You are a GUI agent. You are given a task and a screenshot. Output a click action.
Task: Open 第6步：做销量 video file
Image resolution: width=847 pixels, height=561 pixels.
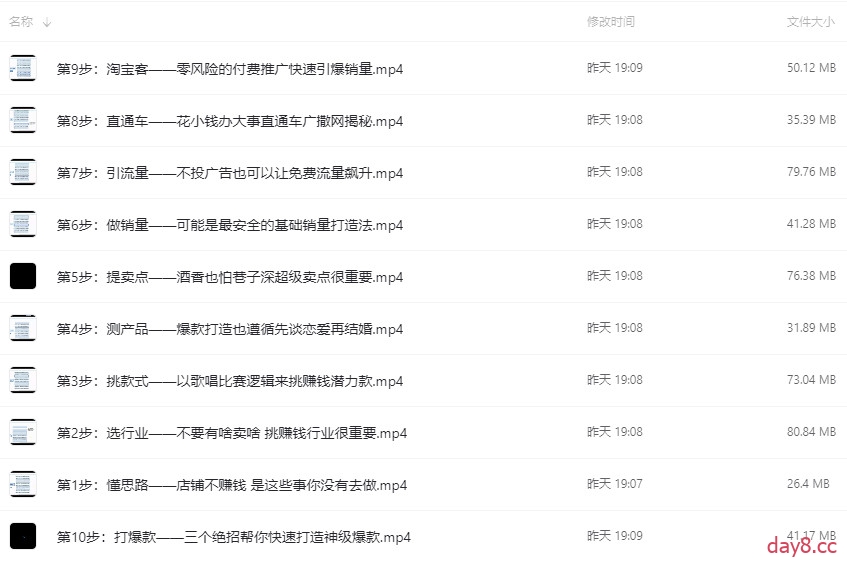[x=229, y=225]
